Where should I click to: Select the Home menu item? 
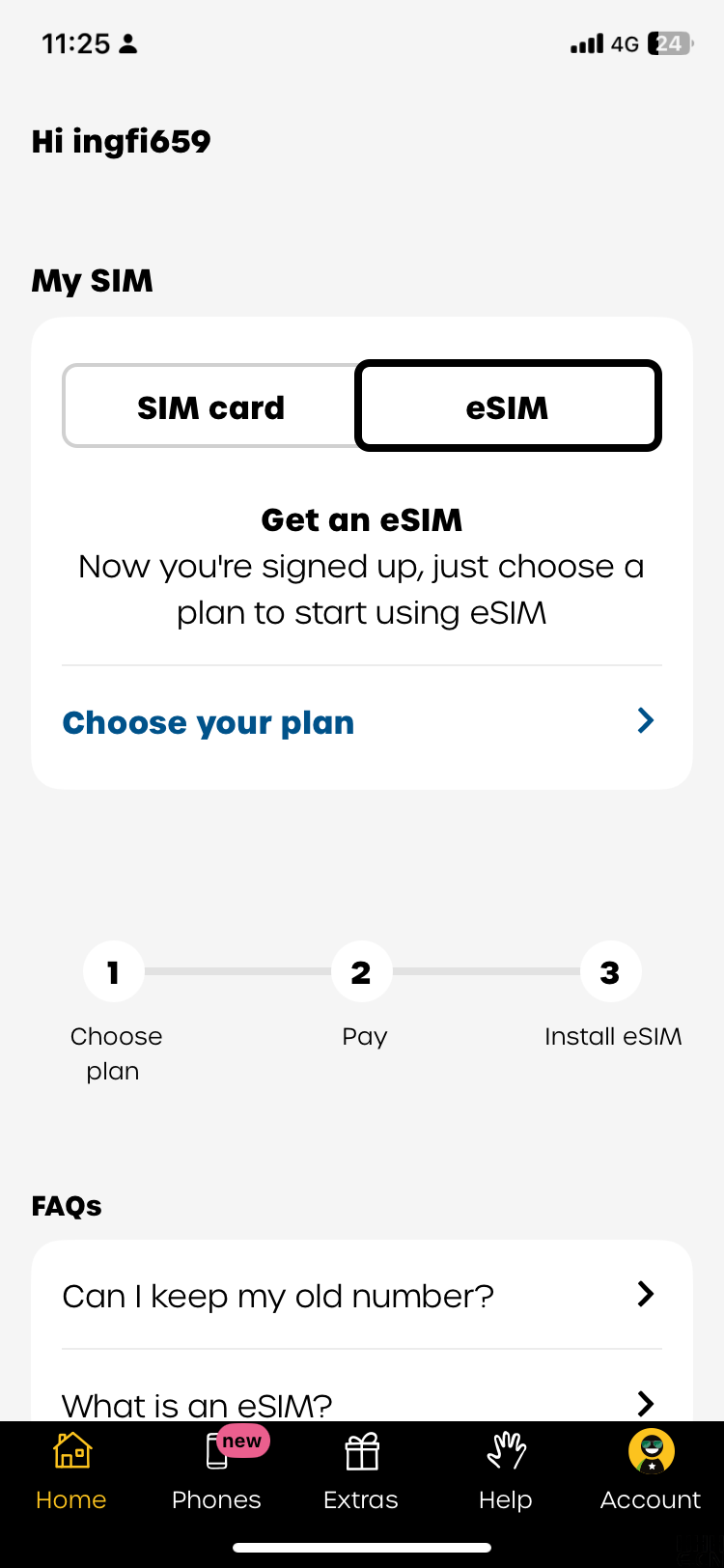click(70, 1498)
